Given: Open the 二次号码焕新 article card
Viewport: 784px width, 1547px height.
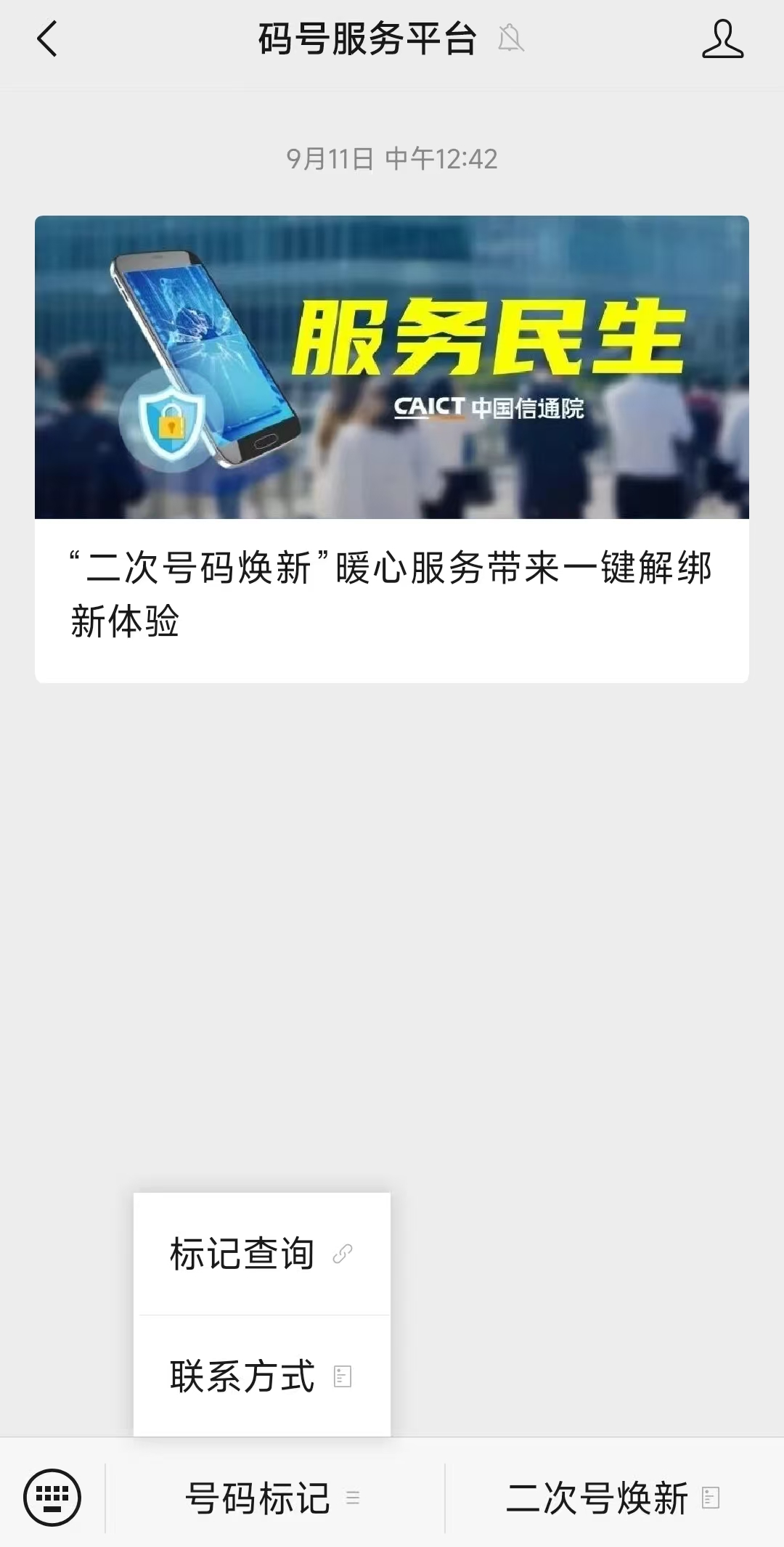Looking at the screenshot, I should tap(391, 449).
